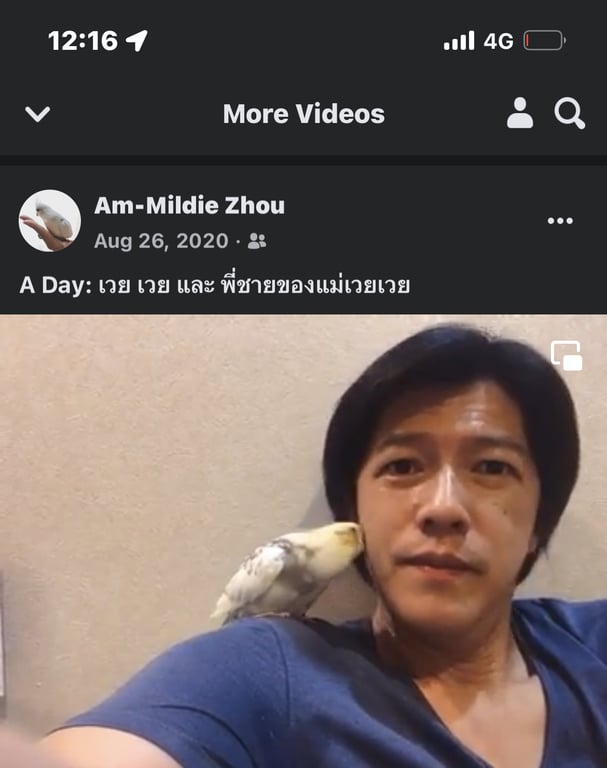
Task: View Am-Mildie Zhou's profile by name
Action: [x=189, y=206]
